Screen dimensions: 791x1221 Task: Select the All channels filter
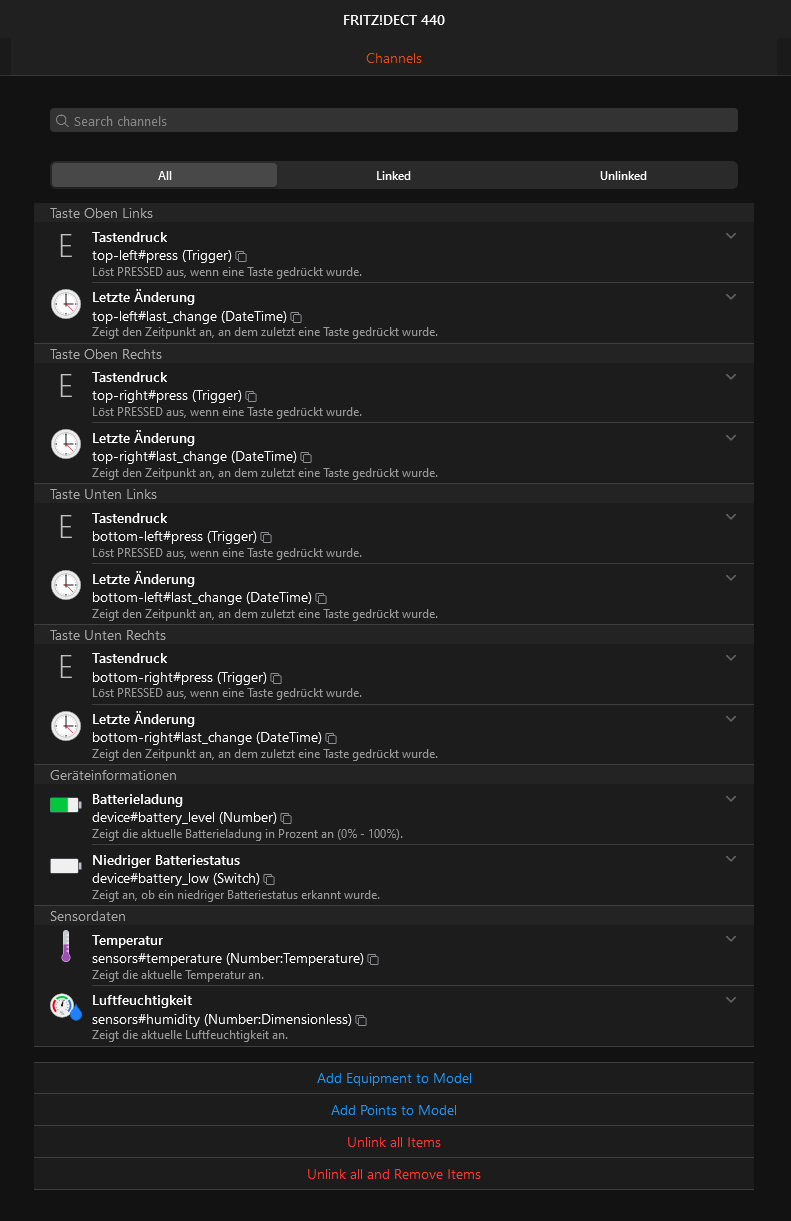coord(165,175)
